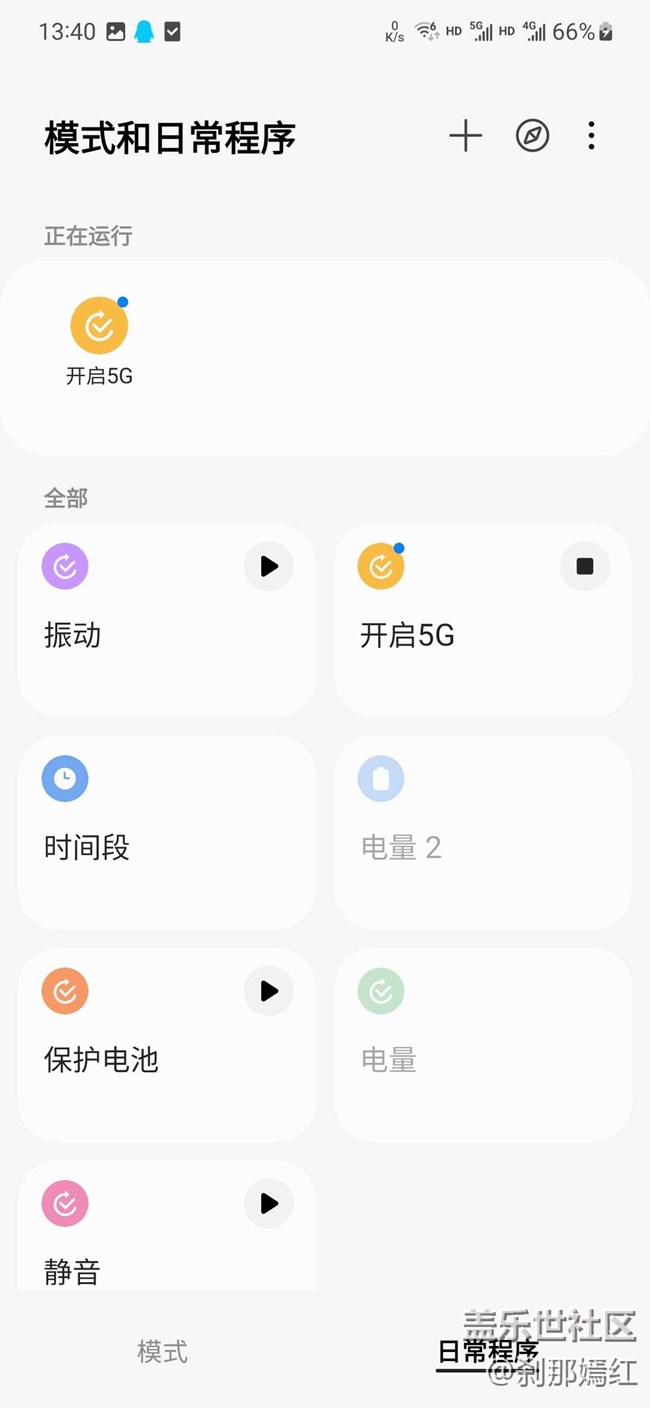This screenshot has height=1408, width=650.
Task: Open the running 开启5G routine
Action: tap(99, 341)
